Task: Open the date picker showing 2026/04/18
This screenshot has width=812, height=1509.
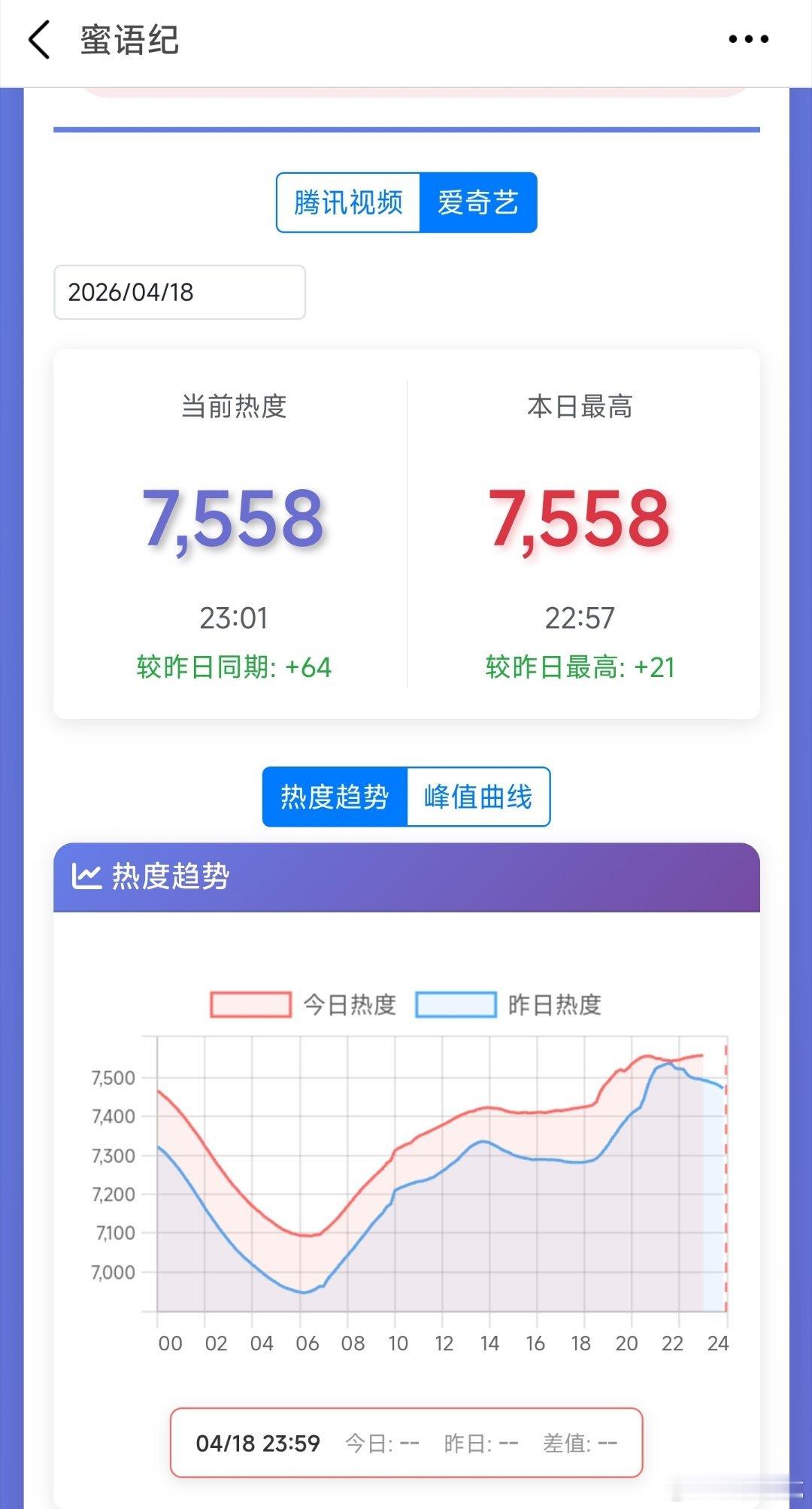Action: pyautogui.click(x=177, y=293)
